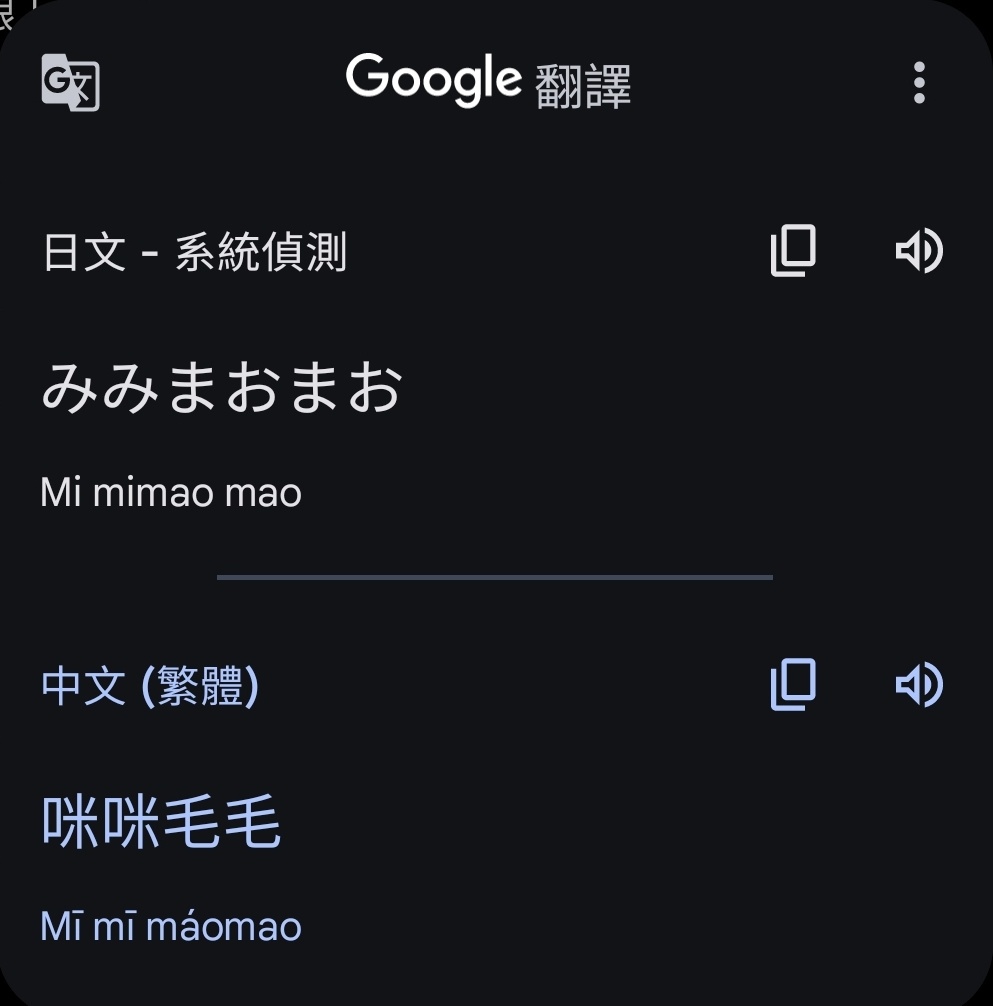Change the source language 日文 - 系統偵測
The height and width of the screenshot is (1006, 993).
(x=194, y=252)
